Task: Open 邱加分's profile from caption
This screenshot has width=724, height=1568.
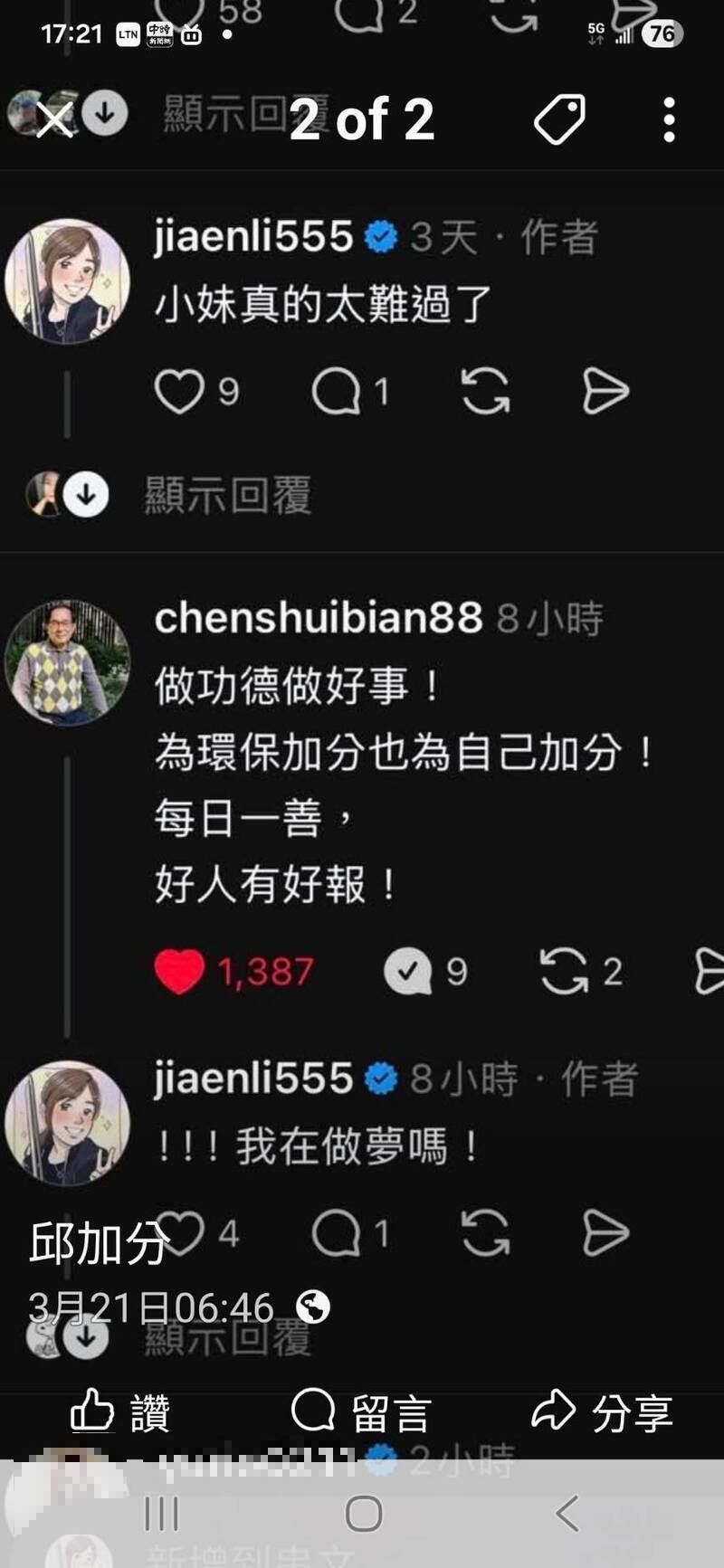Action: coord(99,1243)
